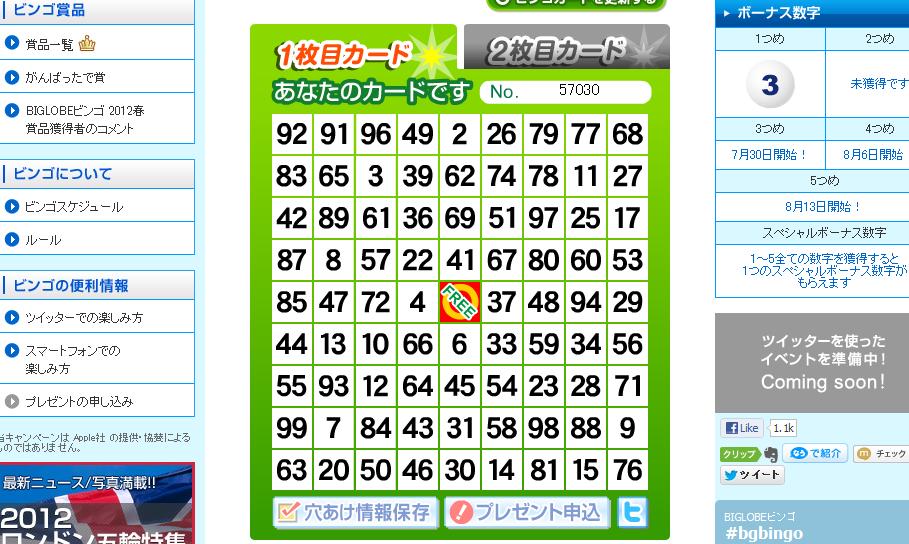909x544 pixels.
Task: View BIGLOBEビンゴ 2012春 winners' comments
Action: pyautogui.click(x=84, y=119)
